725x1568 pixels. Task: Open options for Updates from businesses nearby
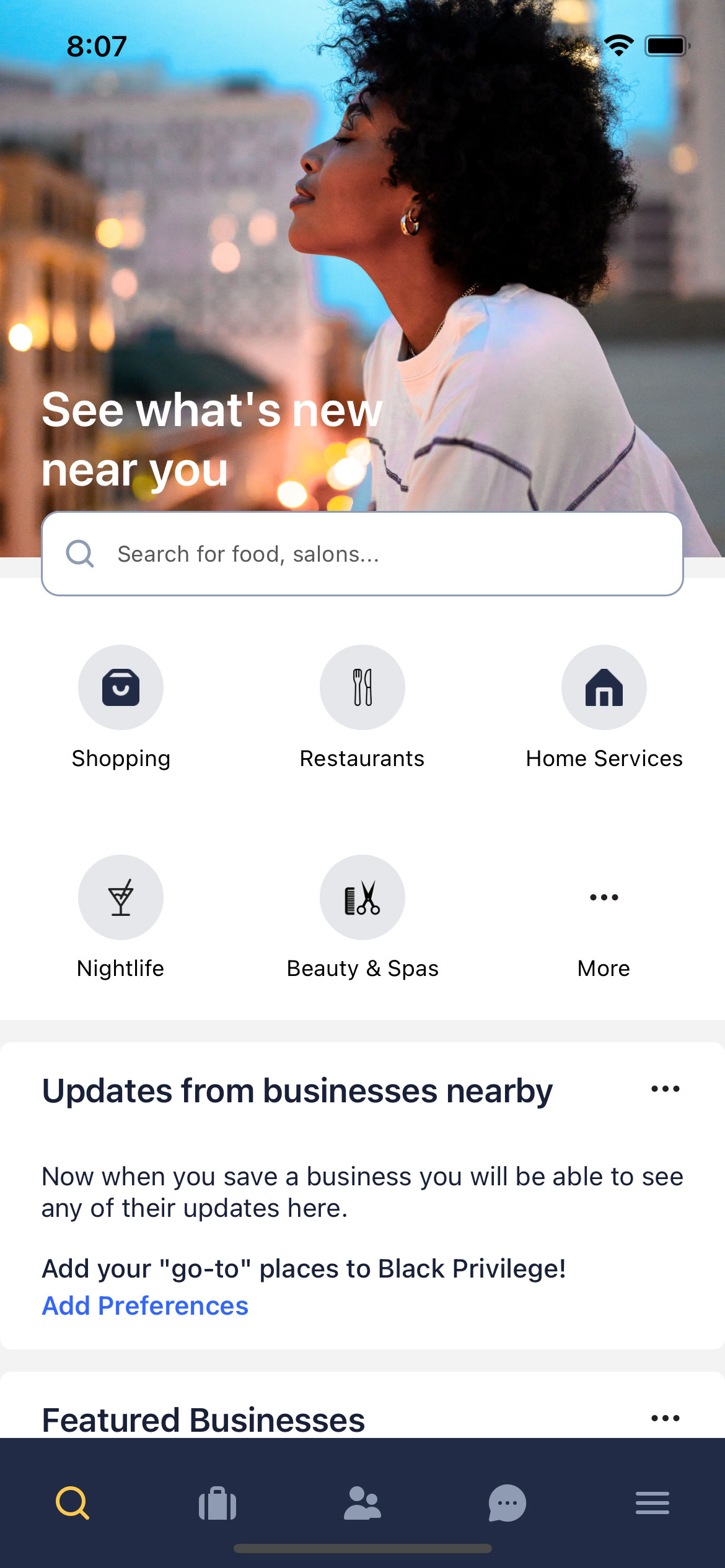tap(666, 1089)
